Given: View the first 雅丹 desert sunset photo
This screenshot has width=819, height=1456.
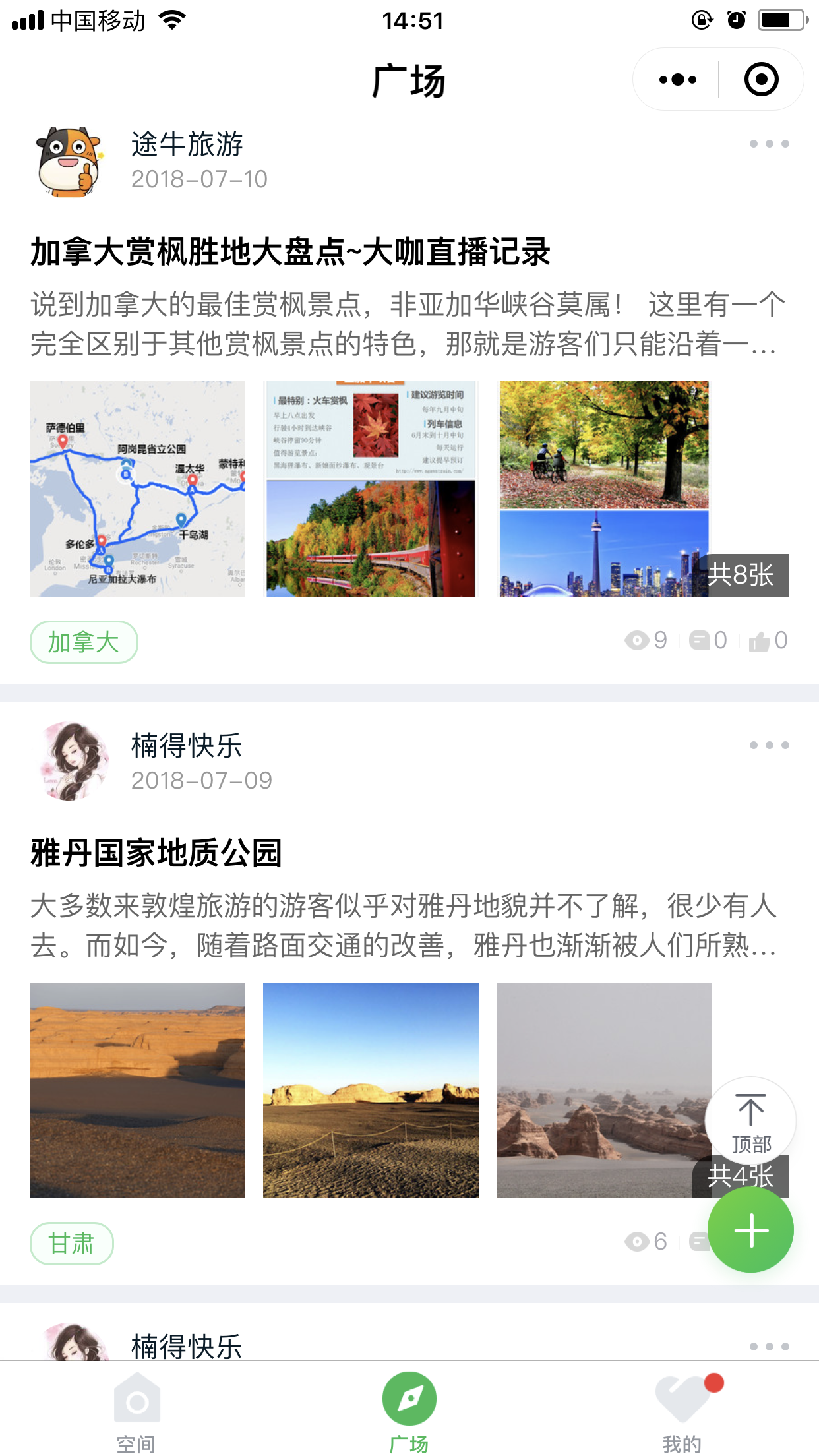Looking at the screenshot, I should [137, 1090].
